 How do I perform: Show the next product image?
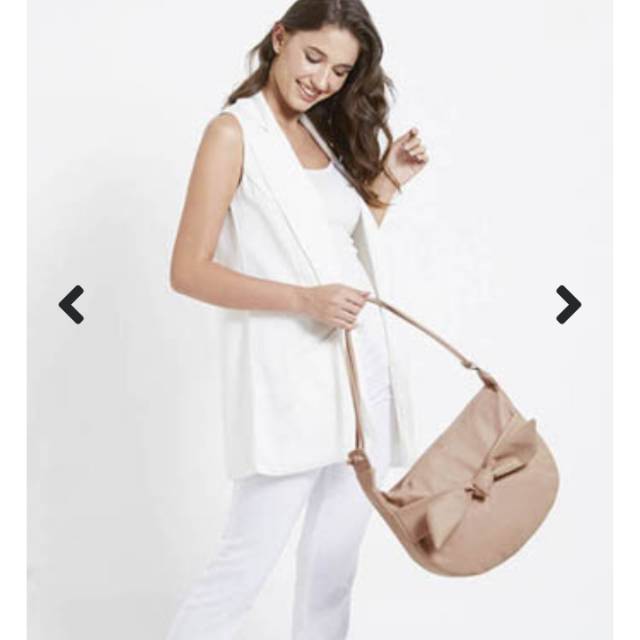pyautogui.click(x=568, y=304)
